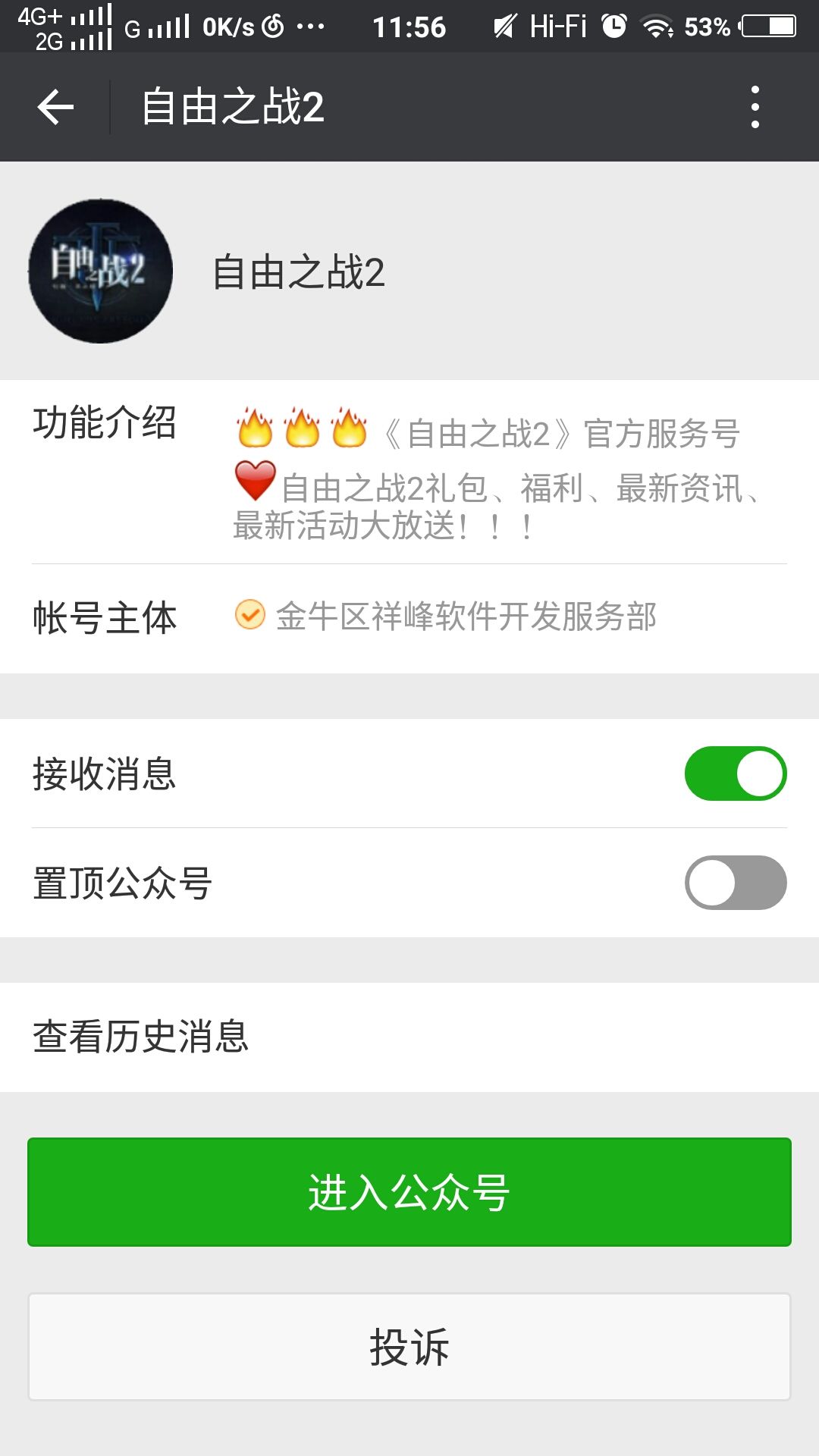
Task: View the 自由之战2 profile avatar
Action: coord(101,271)
